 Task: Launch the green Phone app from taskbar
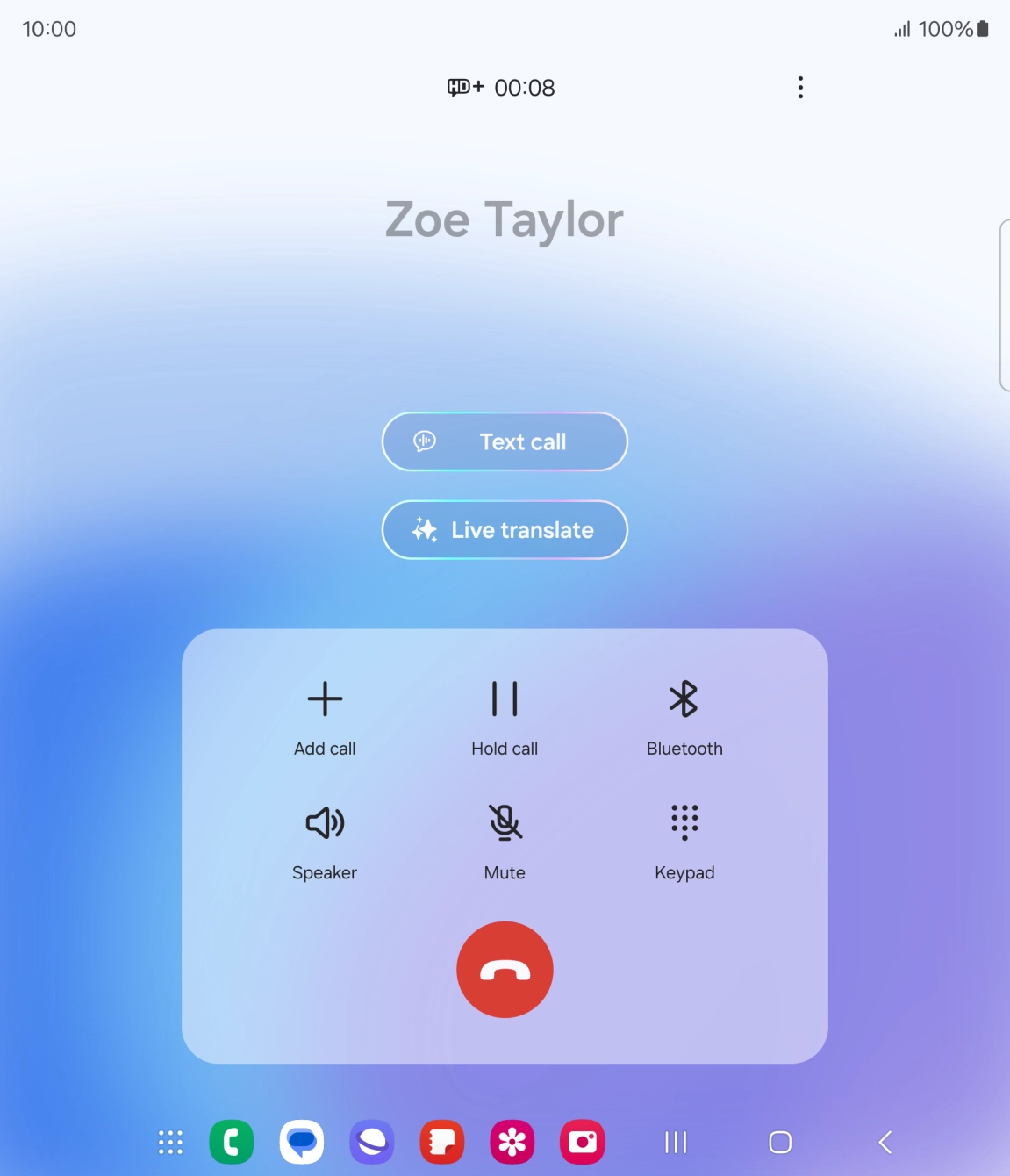click(232, 1142)
